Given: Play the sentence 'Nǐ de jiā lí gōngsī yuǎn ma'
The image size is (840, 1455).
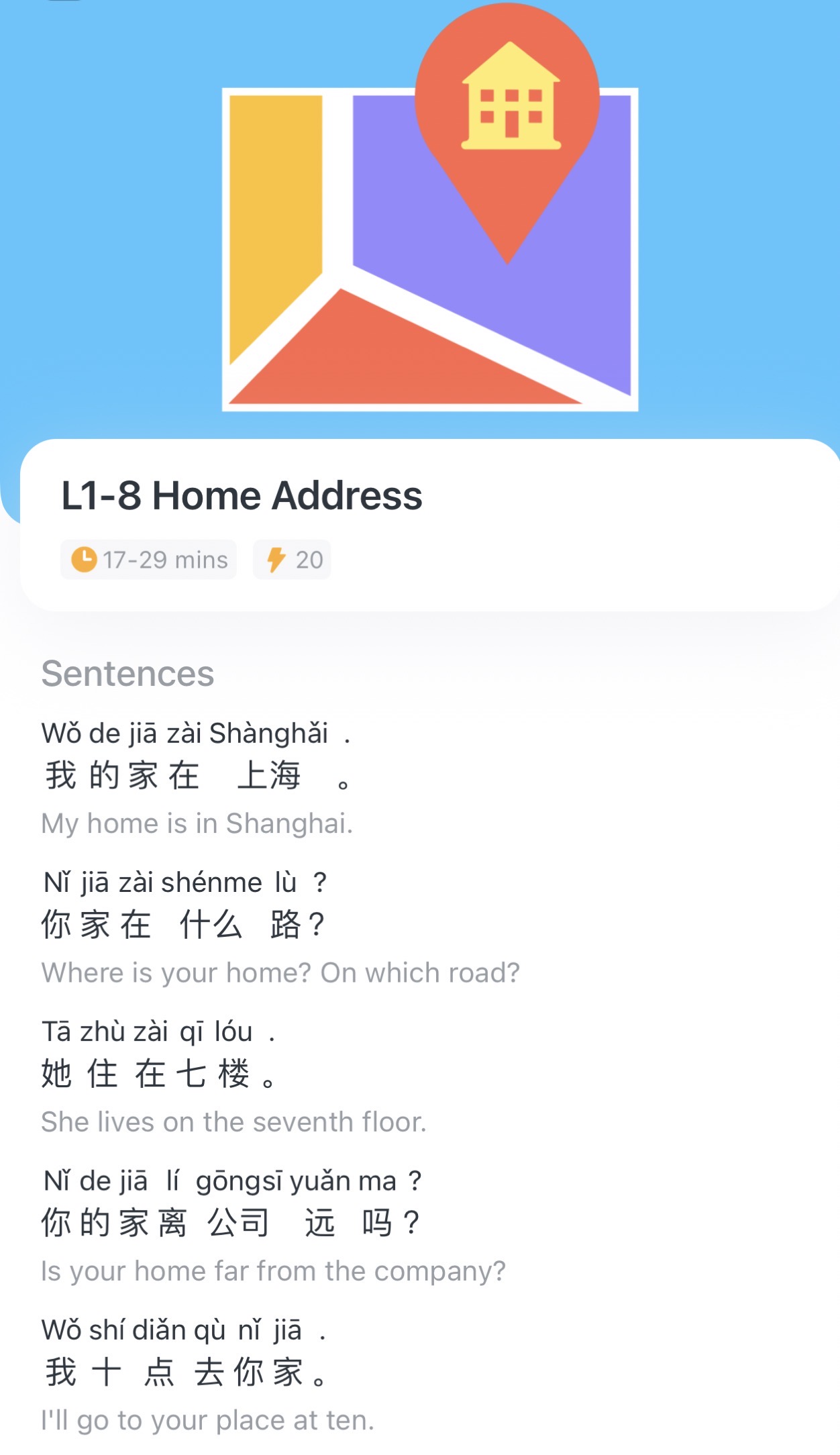Looking at the screenshot, I should coord(231,1221).
